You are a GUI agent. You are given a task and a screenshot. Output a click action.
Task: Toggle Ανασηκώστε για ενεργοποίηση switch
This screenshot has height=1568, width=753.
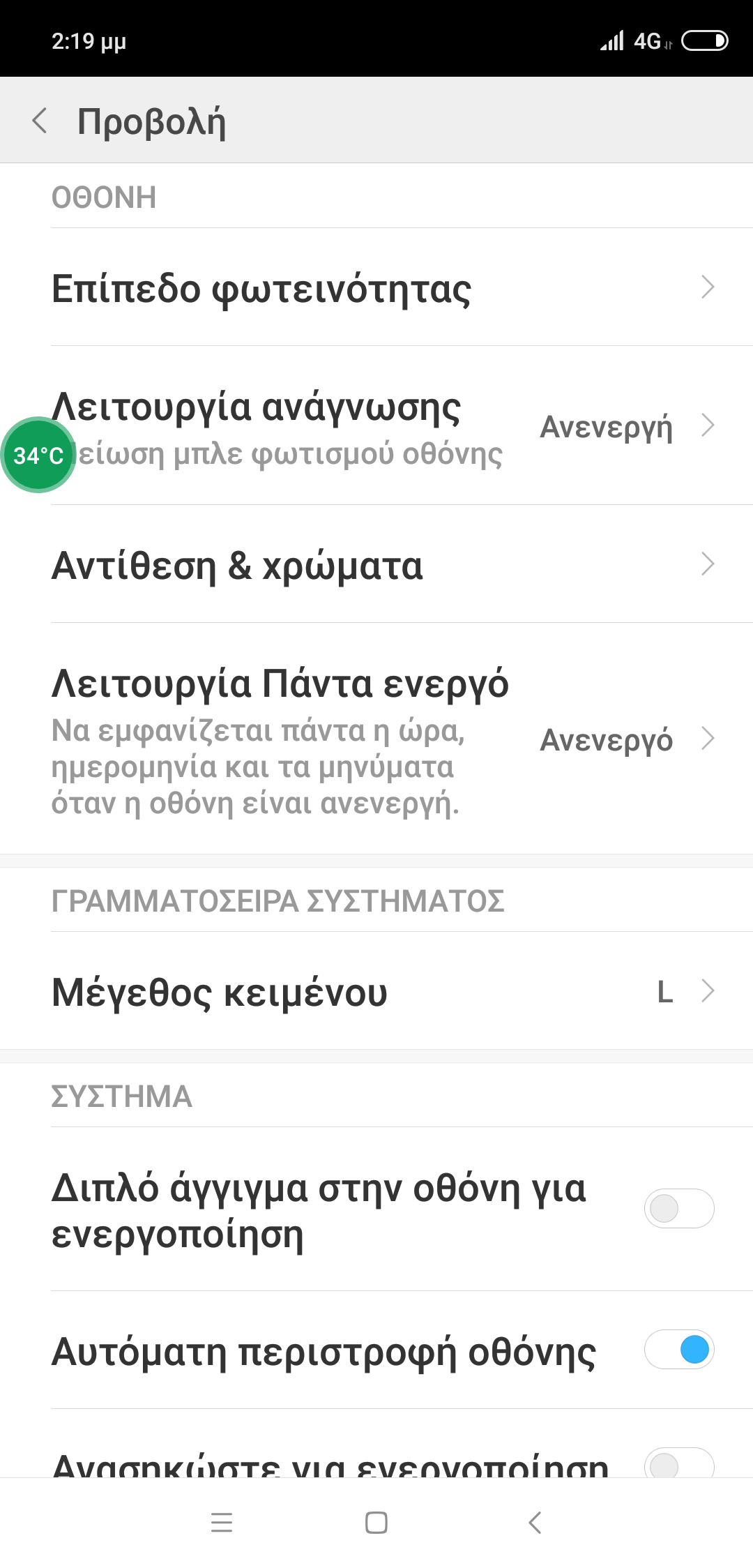pos(678,1463)
